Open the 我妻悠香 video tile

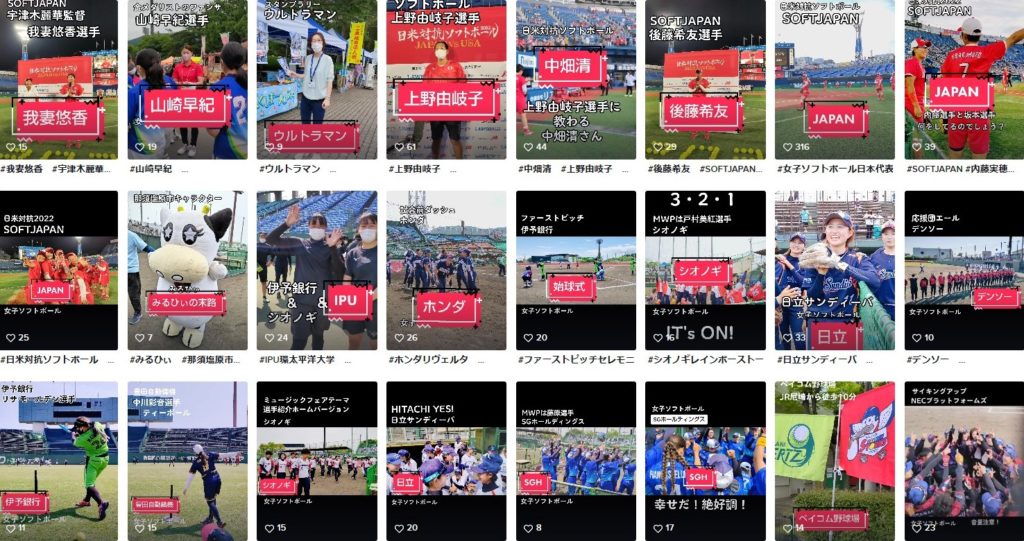point(59,80)
